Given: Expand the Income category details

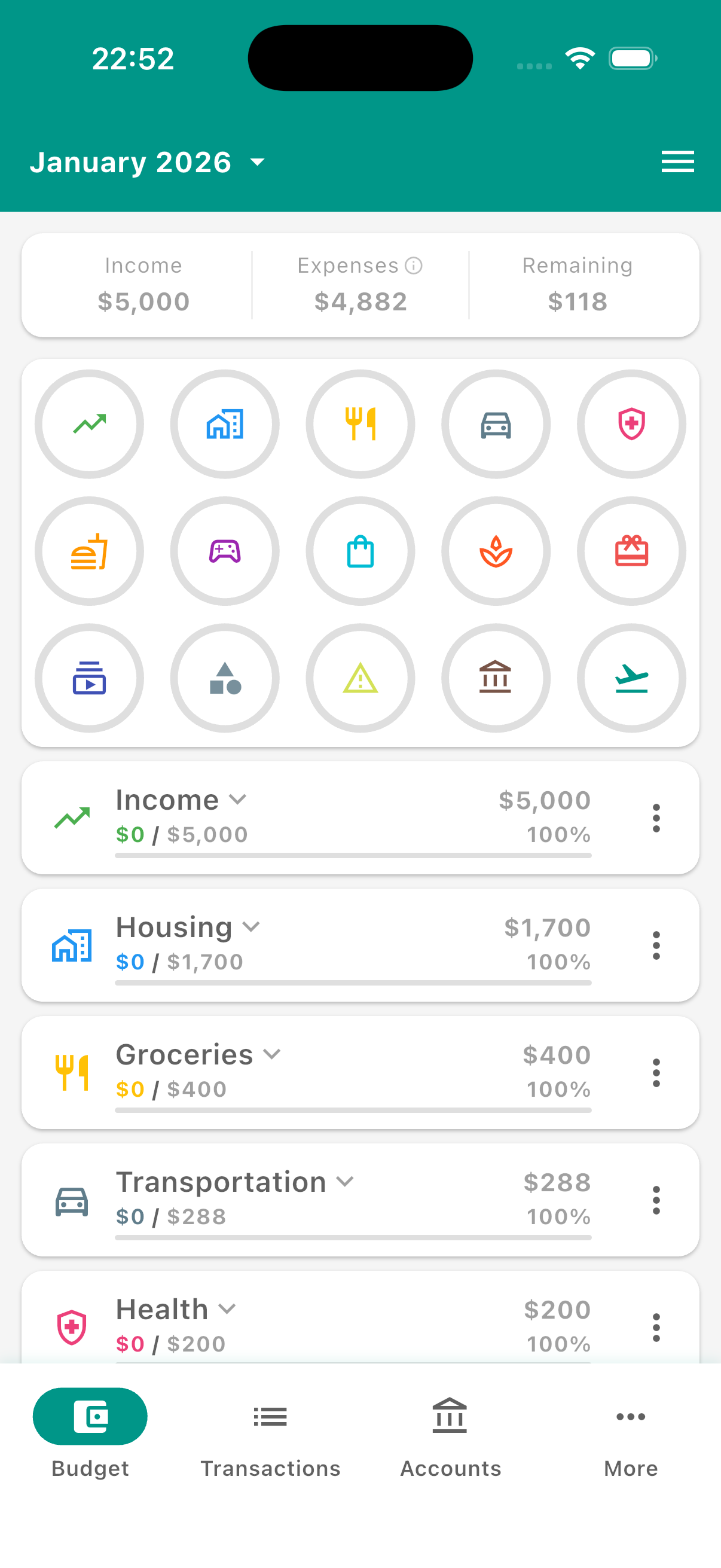Looking at the screenshot, I should (x=239, y=800).
